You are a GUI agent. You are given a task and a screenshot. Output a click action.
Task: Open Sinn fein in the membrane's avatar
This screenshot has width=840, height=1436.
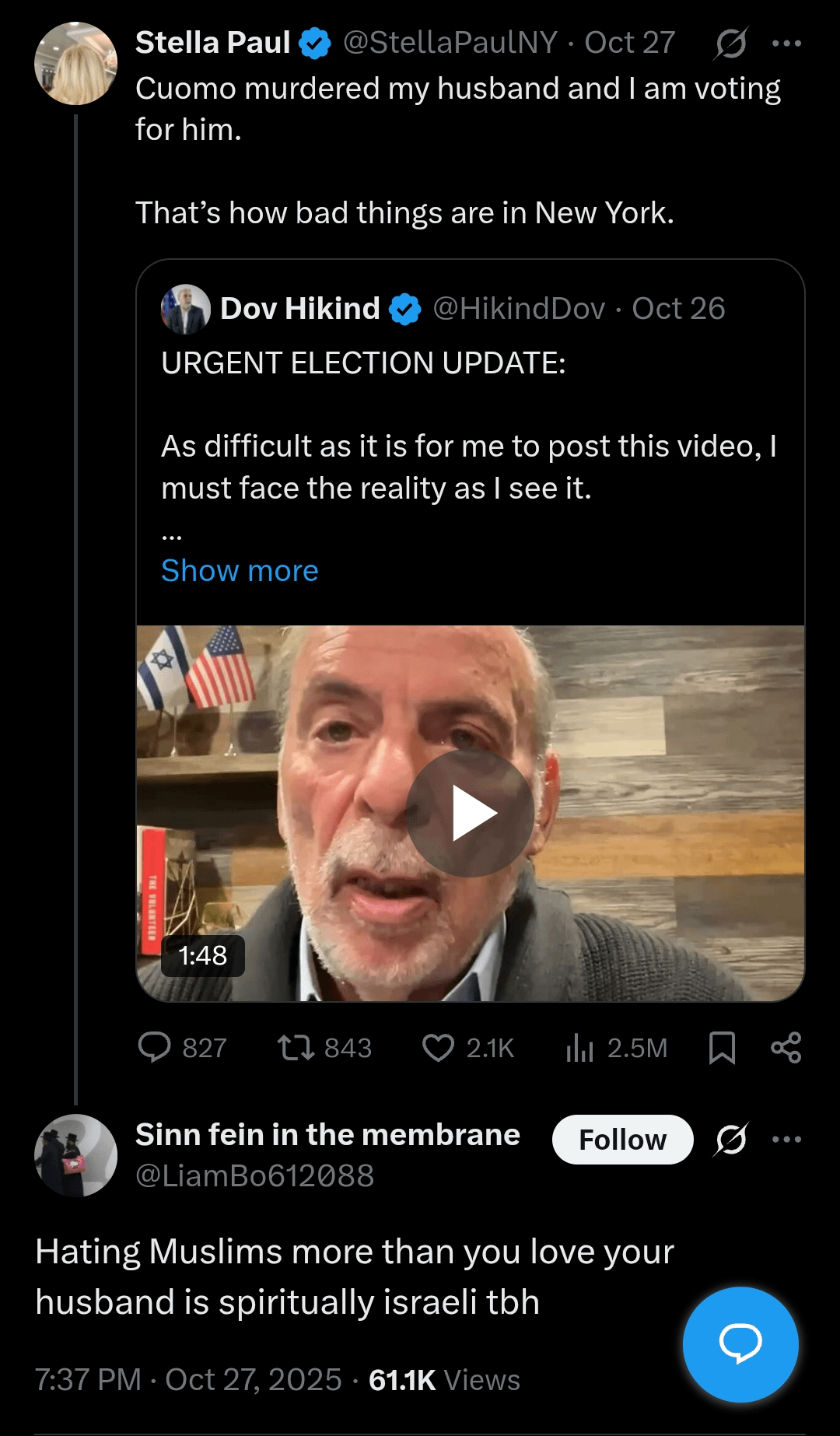point(75,1155)
